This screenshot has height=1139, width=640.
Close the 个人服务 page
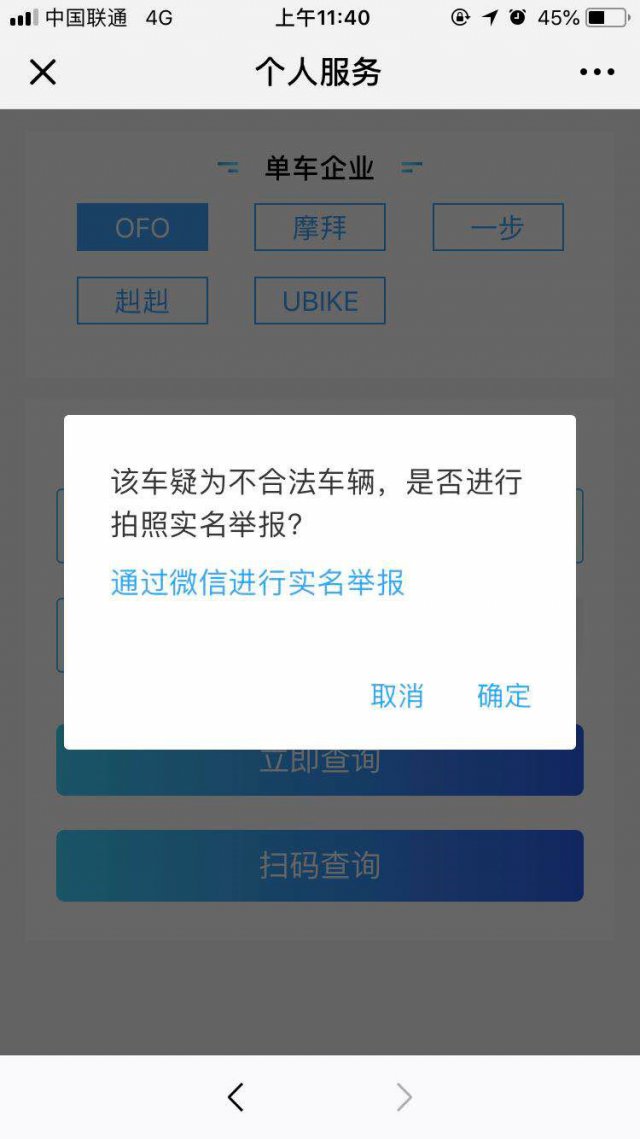(x=43, y=72)
